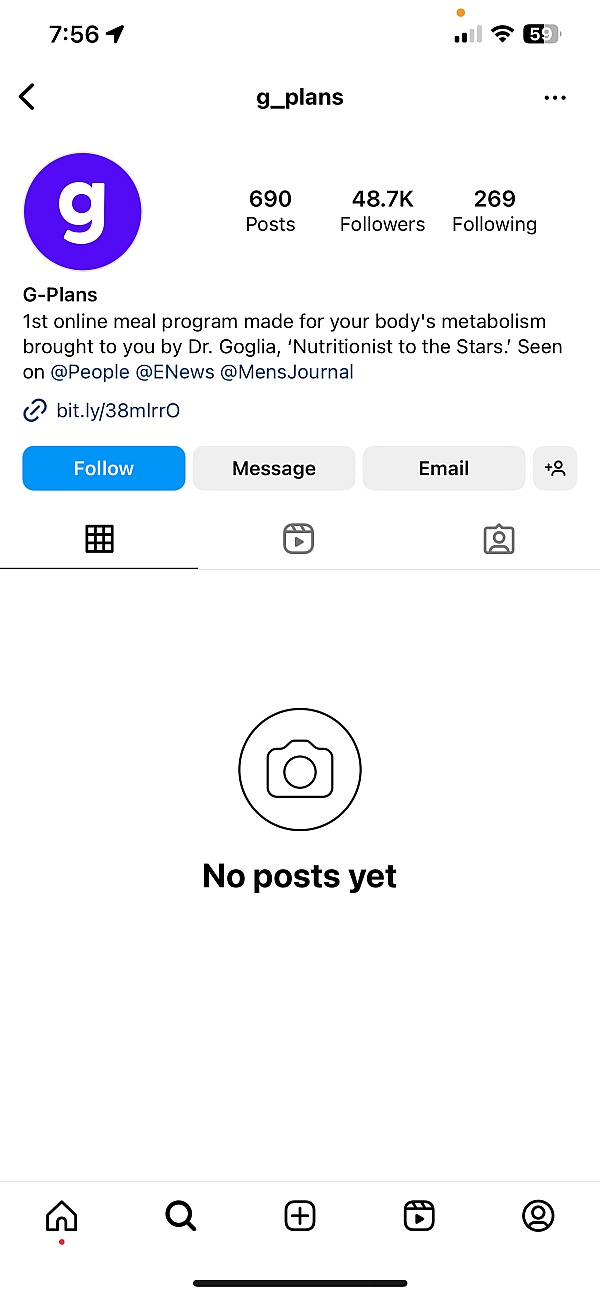
Task: View the 269 Following list
Action: (494, 210)
